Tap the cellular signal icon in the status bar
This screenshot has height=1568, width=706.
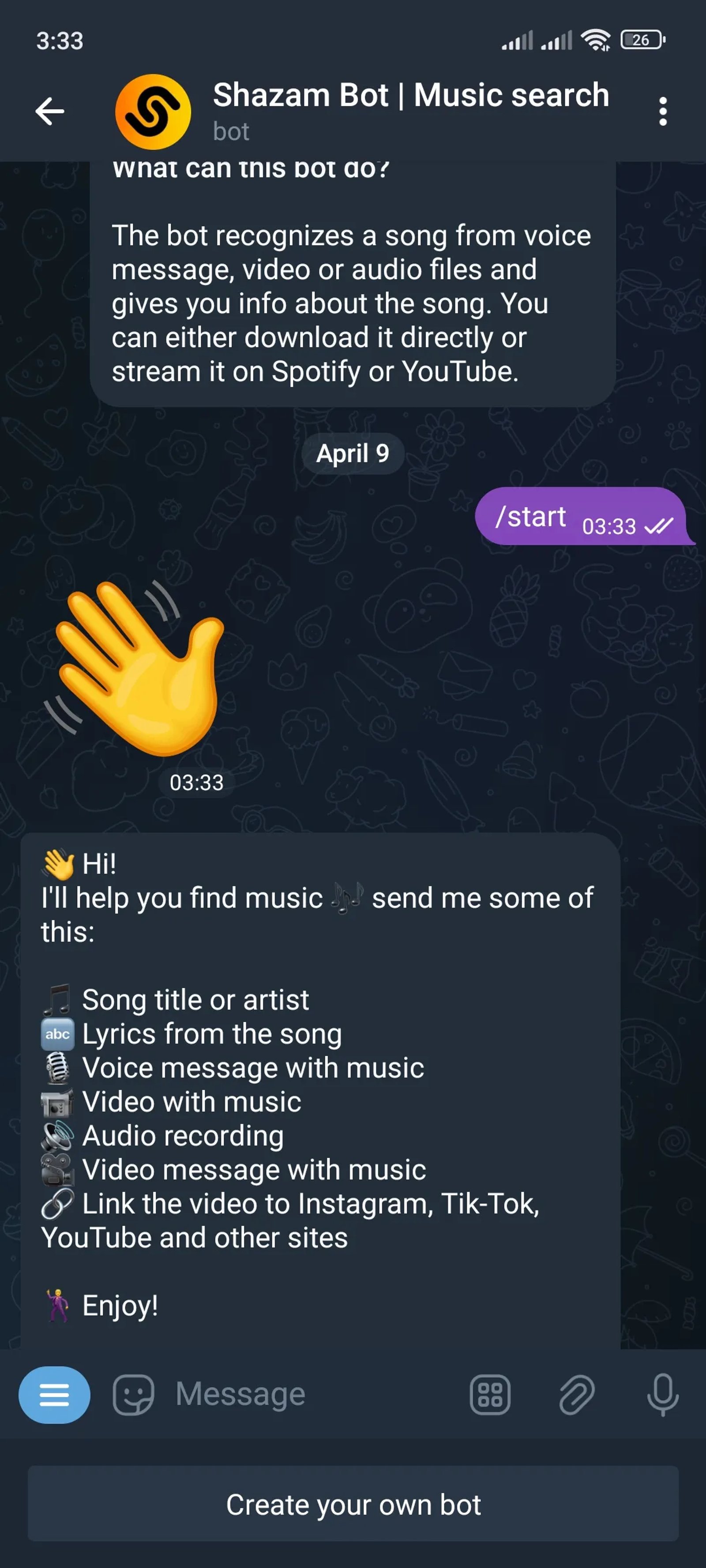pyautogui.click(x=519, y=39)
